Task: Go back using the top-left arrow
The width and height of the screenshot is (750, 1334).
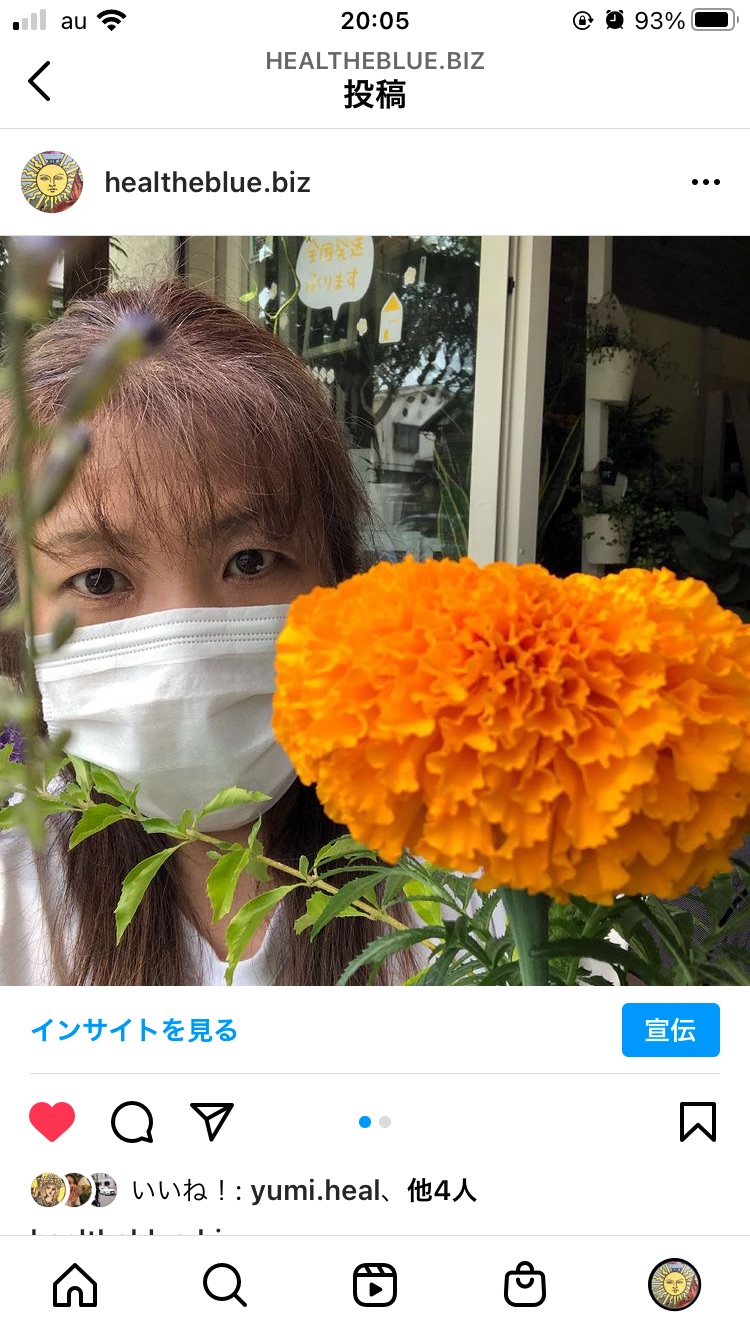Action: point(39,81)
